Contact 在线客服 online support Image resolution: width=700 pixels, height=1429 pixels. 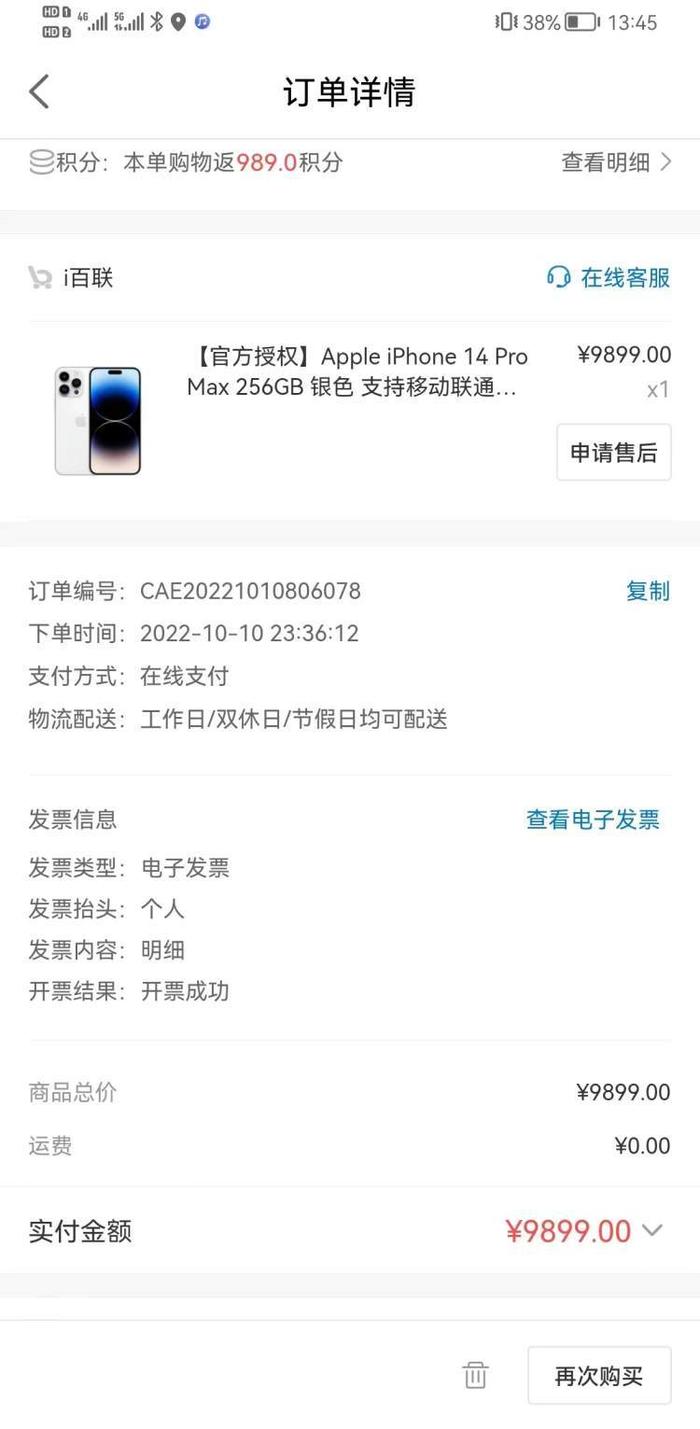(x=608, y=277)
